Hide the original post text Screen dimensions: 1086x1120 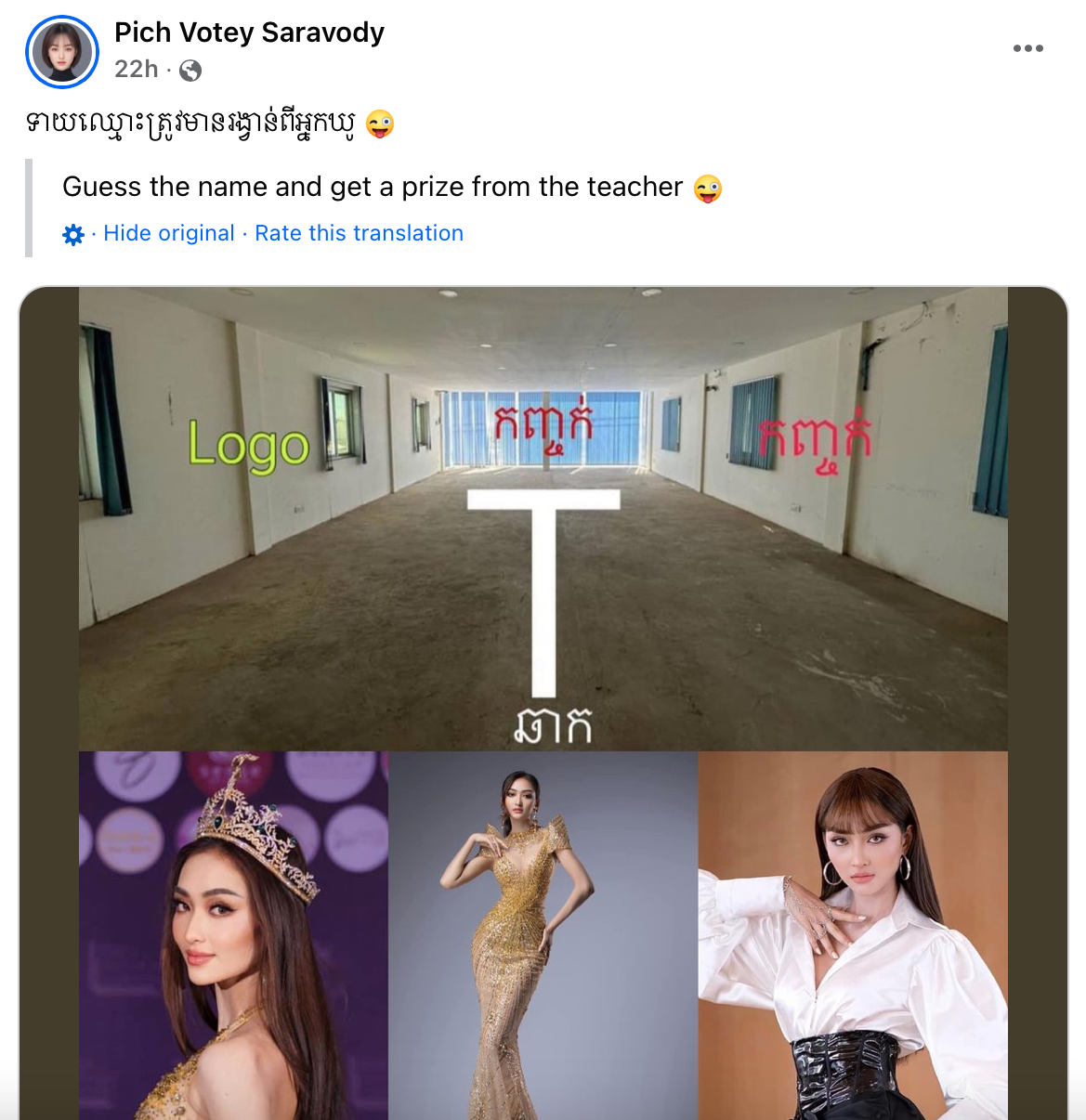(168, 233)
